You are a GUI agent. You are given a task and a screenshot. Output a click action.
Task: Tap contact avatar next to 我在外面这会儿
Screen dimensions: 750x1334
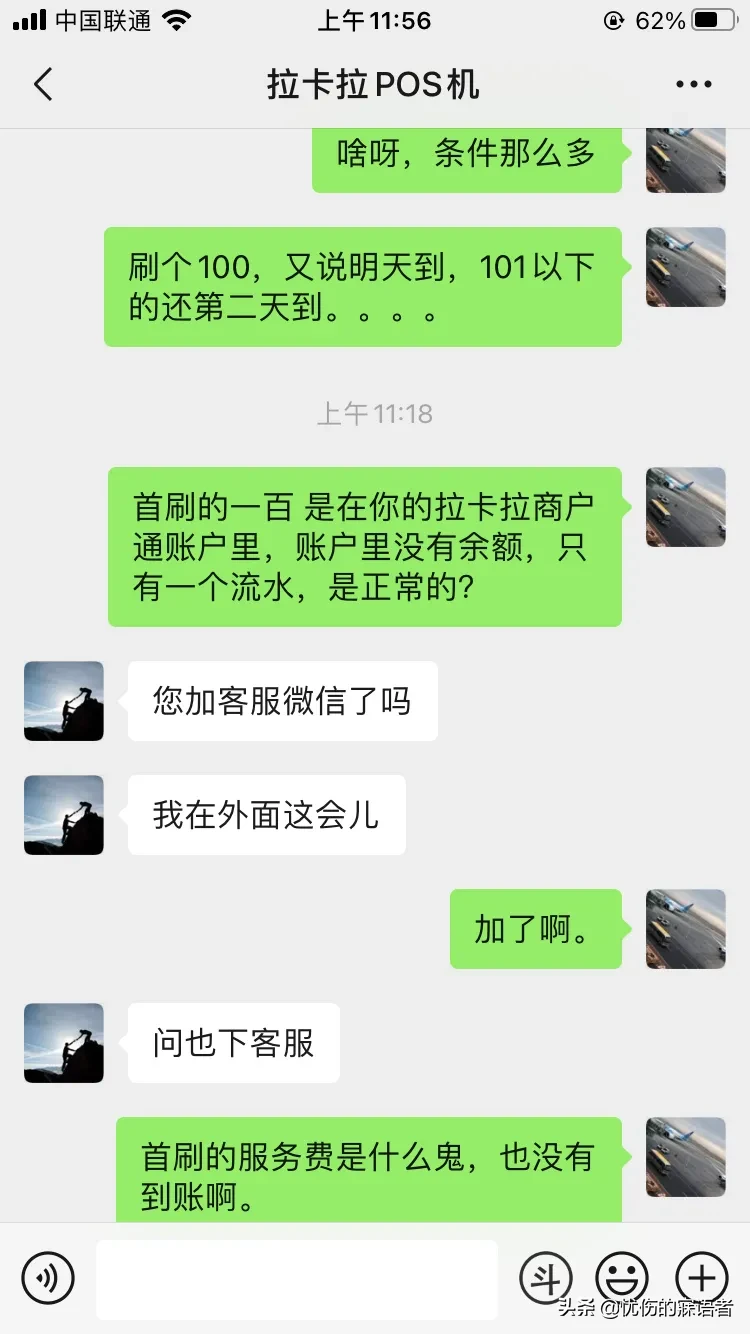[x=64, y=815]
